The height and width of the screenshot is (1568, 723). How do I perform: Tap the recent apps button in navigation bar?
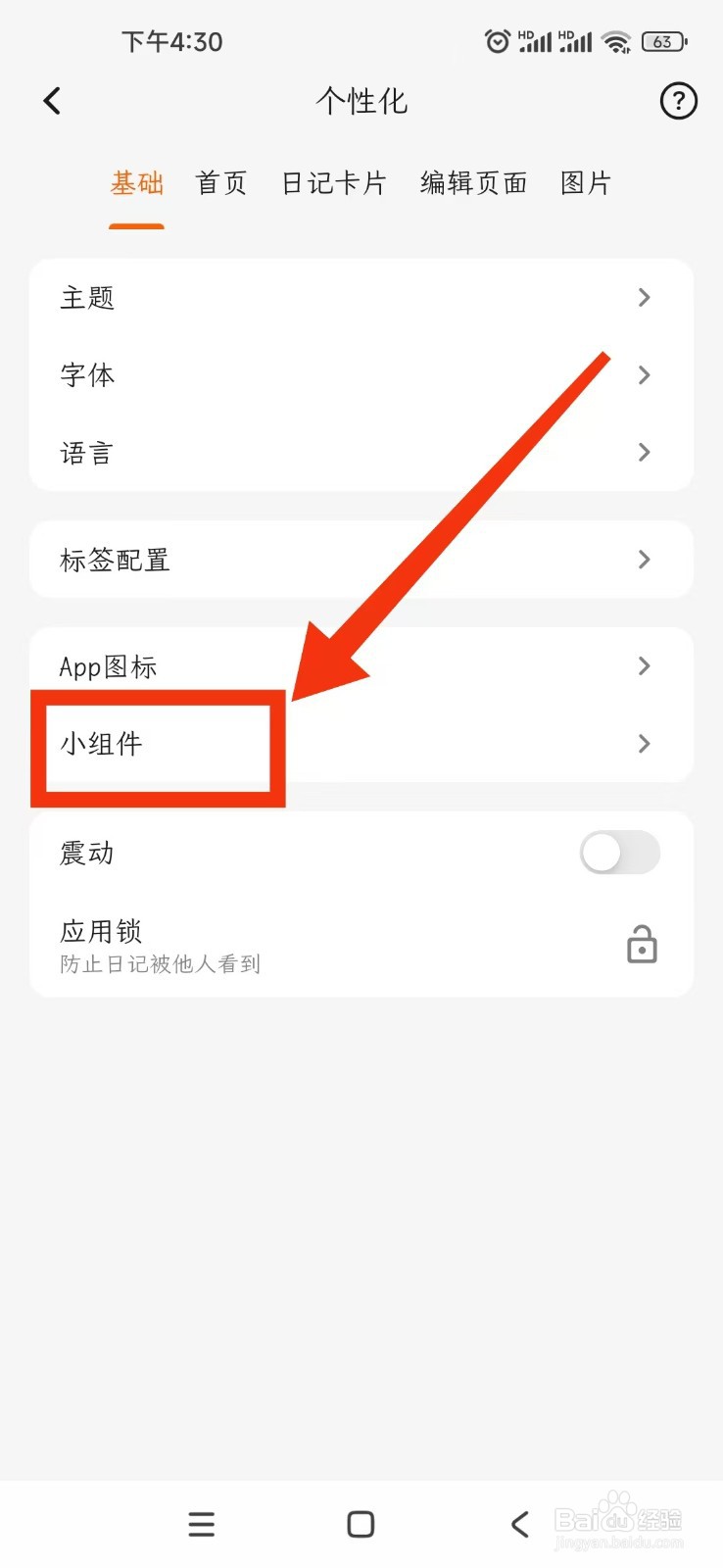point(201,1523)
